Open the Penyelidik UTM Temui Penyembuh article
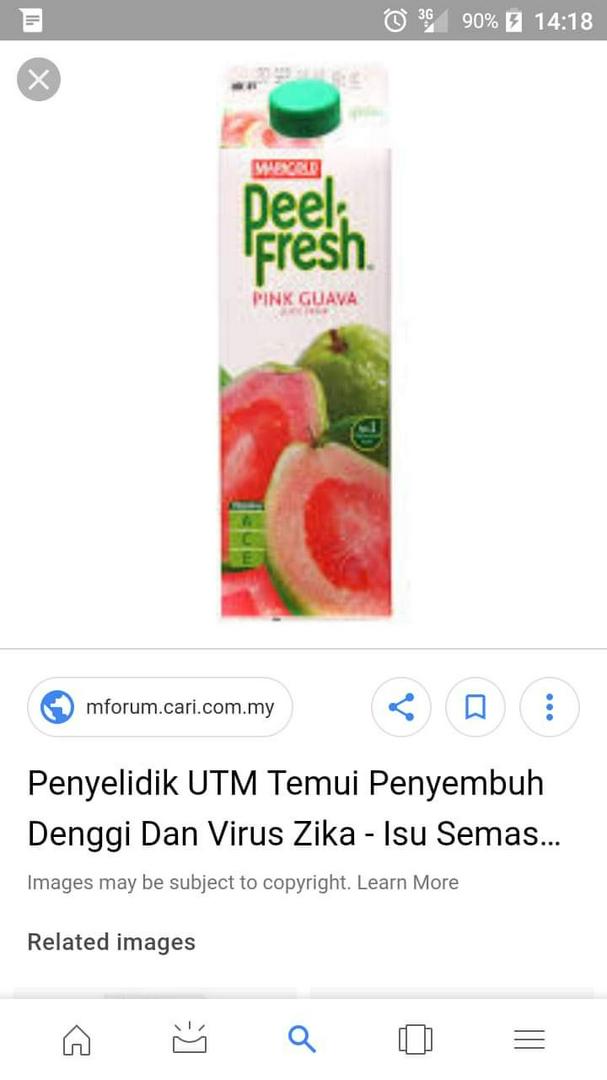 point(286,807)
